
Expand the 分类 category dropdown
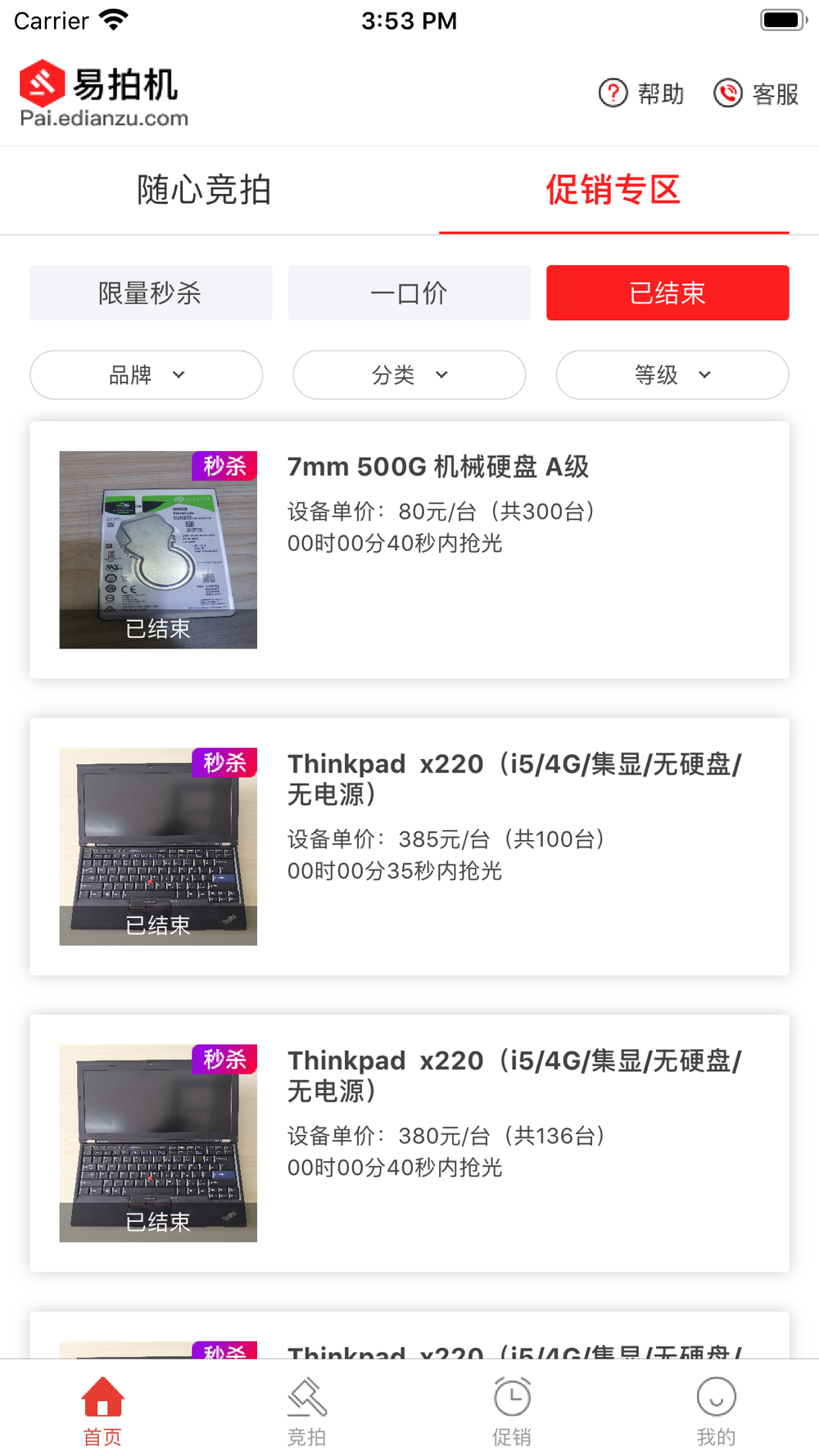tap(409, 375)
